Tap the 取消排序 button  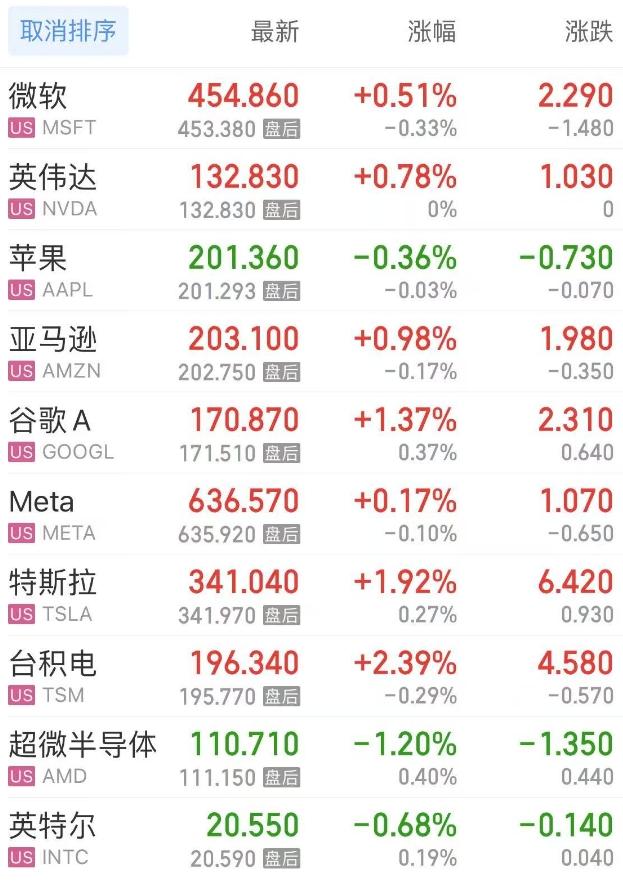click(68, 31)
